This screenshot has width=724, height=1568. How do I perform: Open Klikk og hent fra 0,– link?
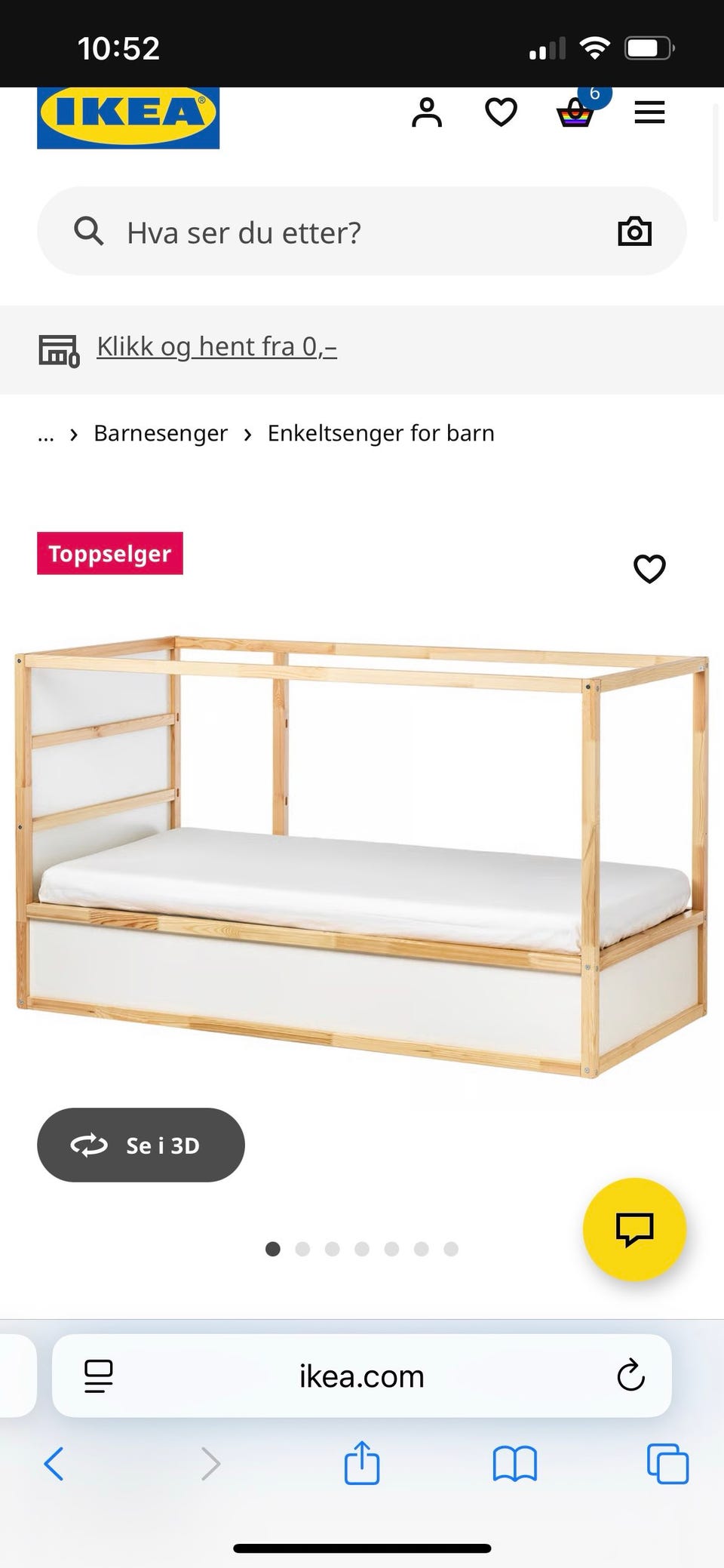point(217,346)
